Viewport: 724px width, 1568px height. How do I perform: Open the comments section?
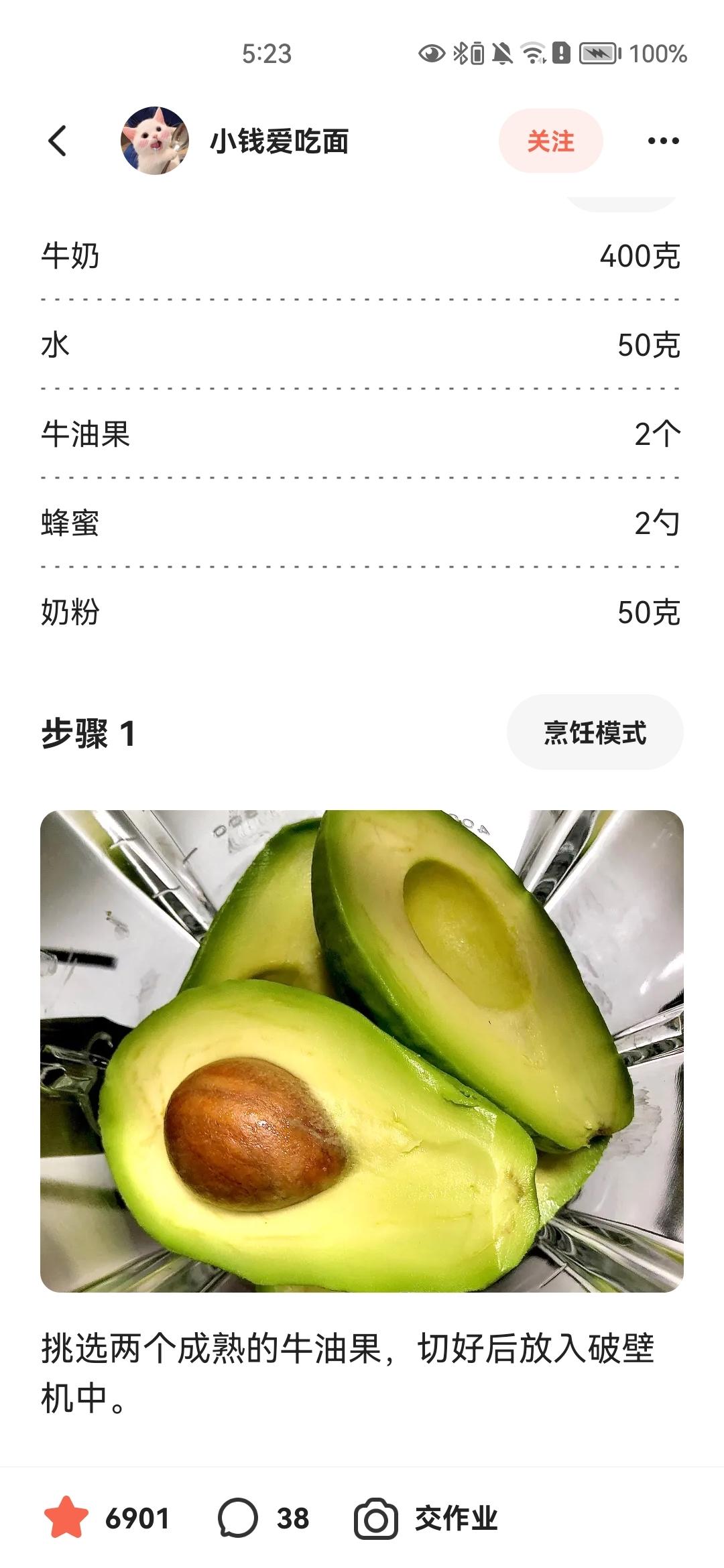[x=238, y=1518]
